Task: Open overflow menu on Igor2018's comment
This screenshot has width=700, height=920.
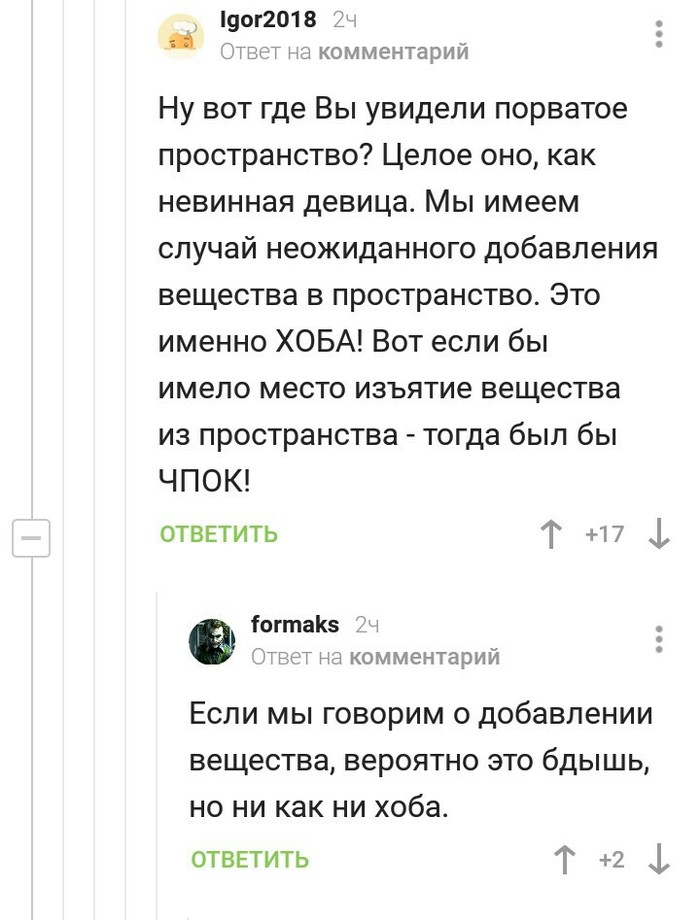Action: (659, 34)
